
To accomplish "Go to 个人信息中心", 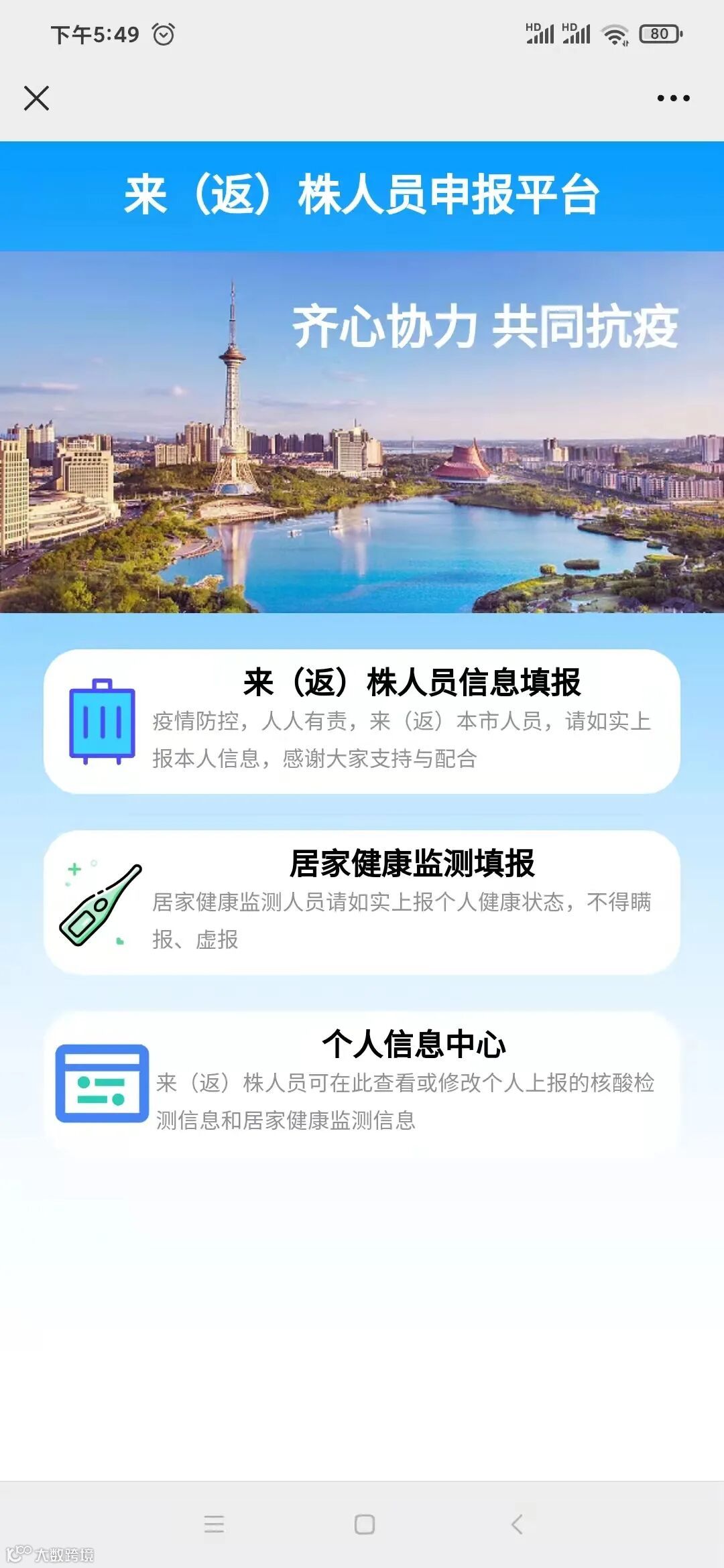I will tap(362, 1083).
